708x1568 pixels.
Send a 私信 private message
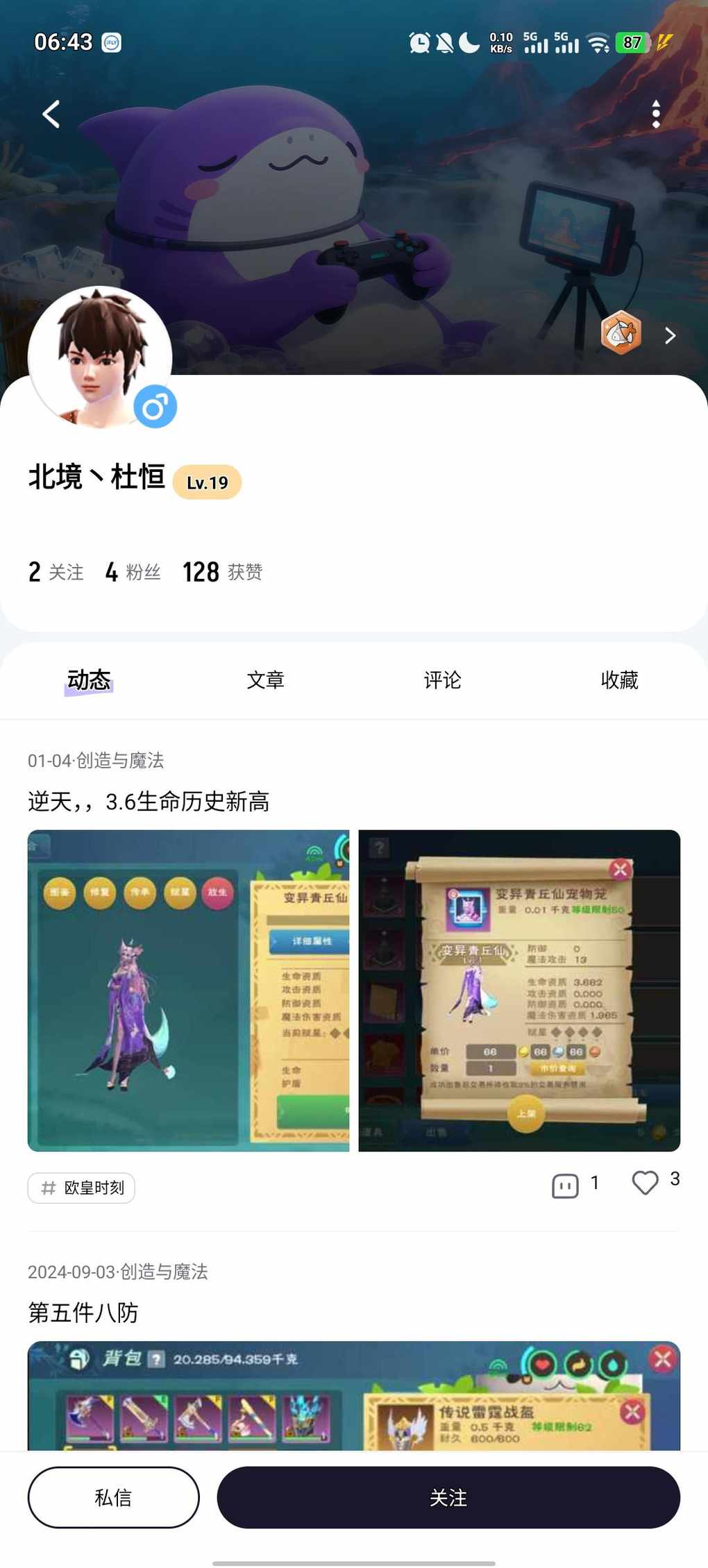click(x=113, y=1497)
